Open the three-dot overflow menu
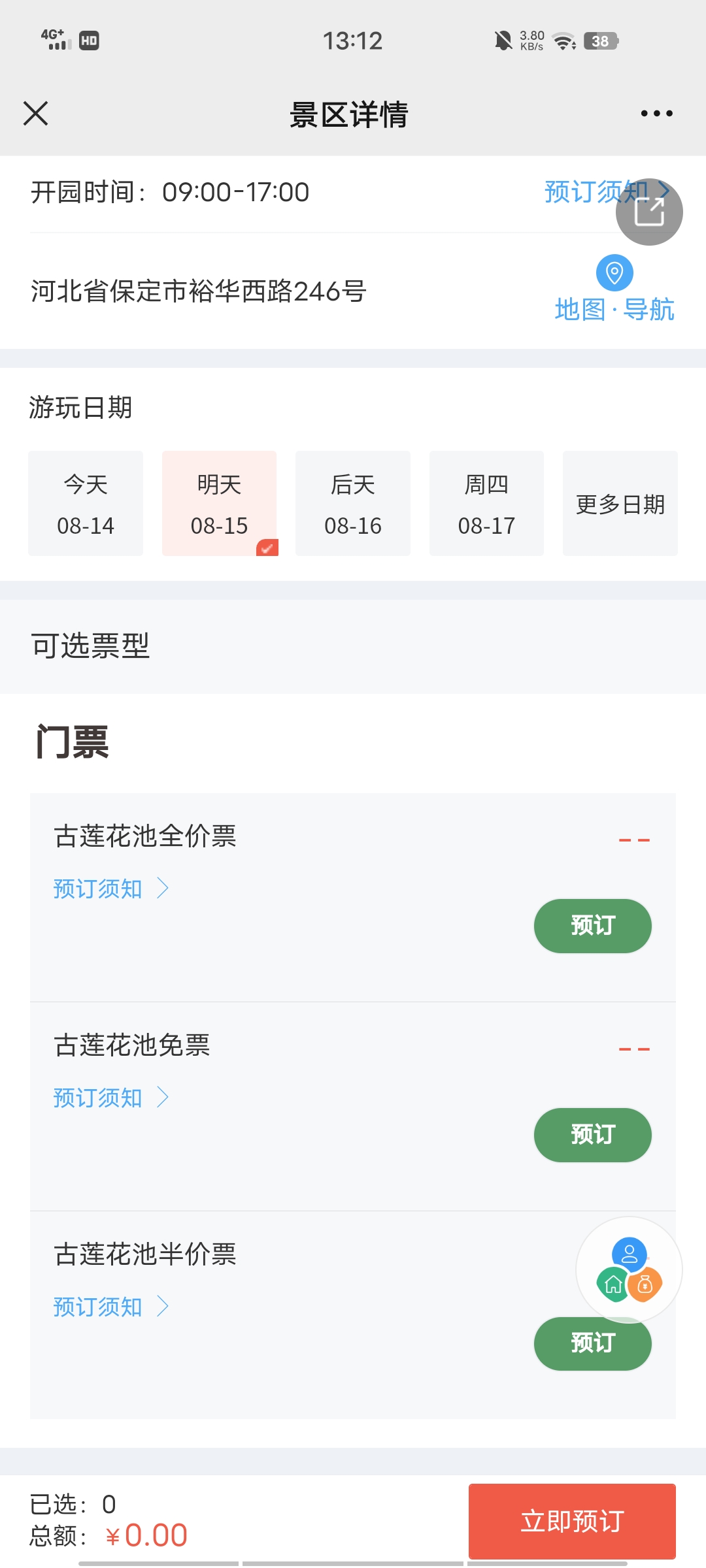Image resolution: width=706 pixels, height=1568 pixels. (656, 114)
